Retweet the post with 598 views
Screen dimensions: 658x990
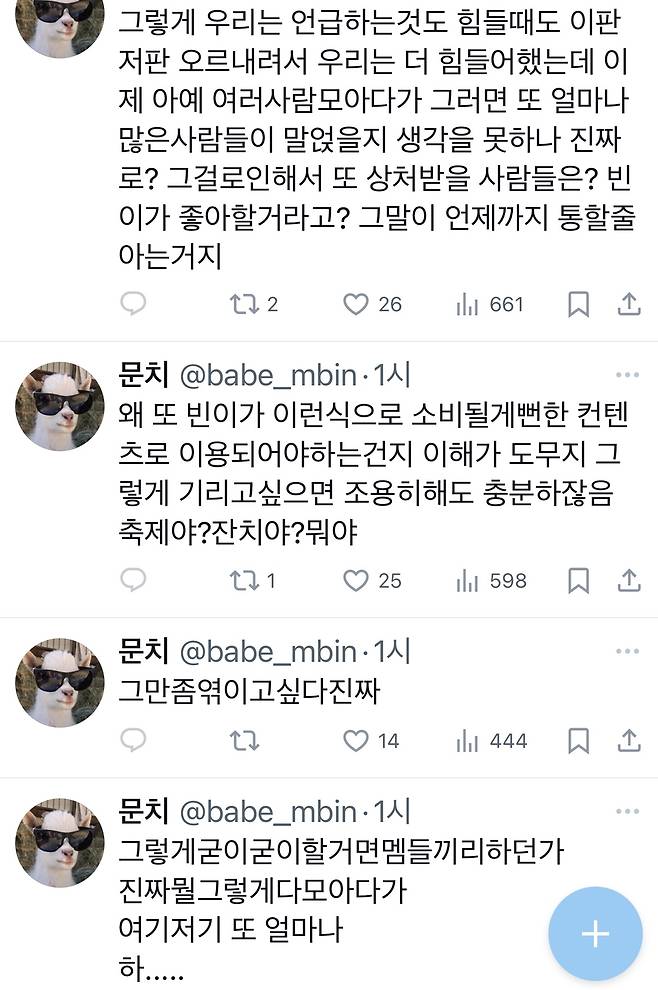click(243, 580)
